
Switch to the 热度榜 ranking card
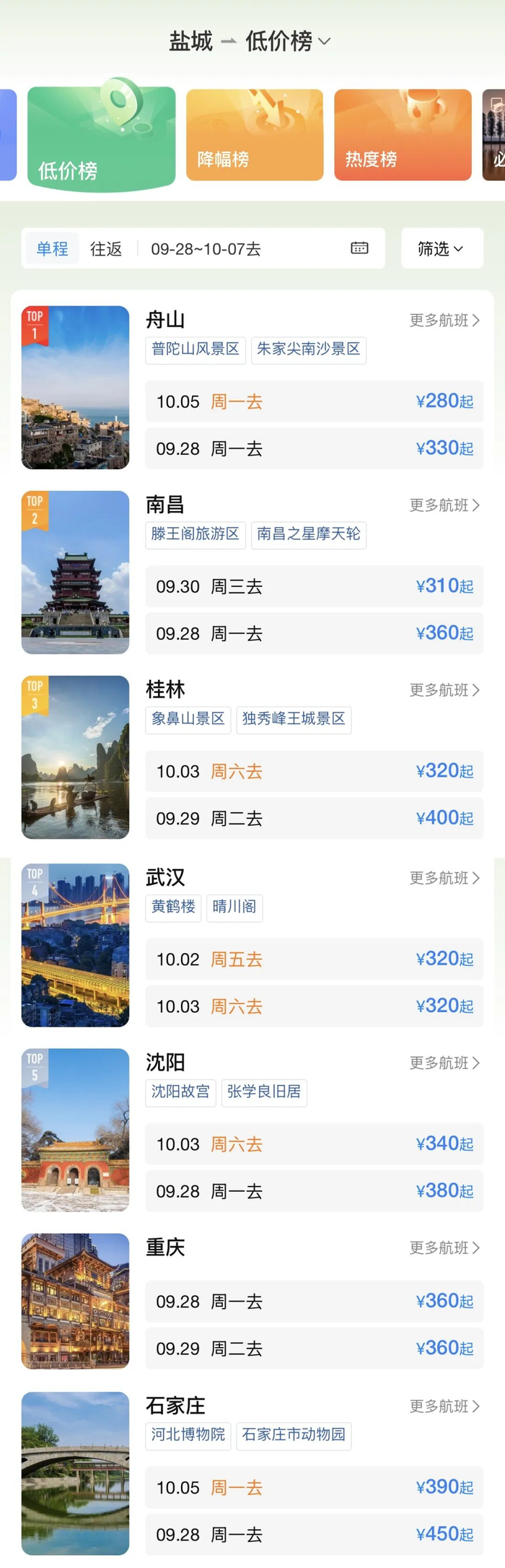click(x=403, y=135)
